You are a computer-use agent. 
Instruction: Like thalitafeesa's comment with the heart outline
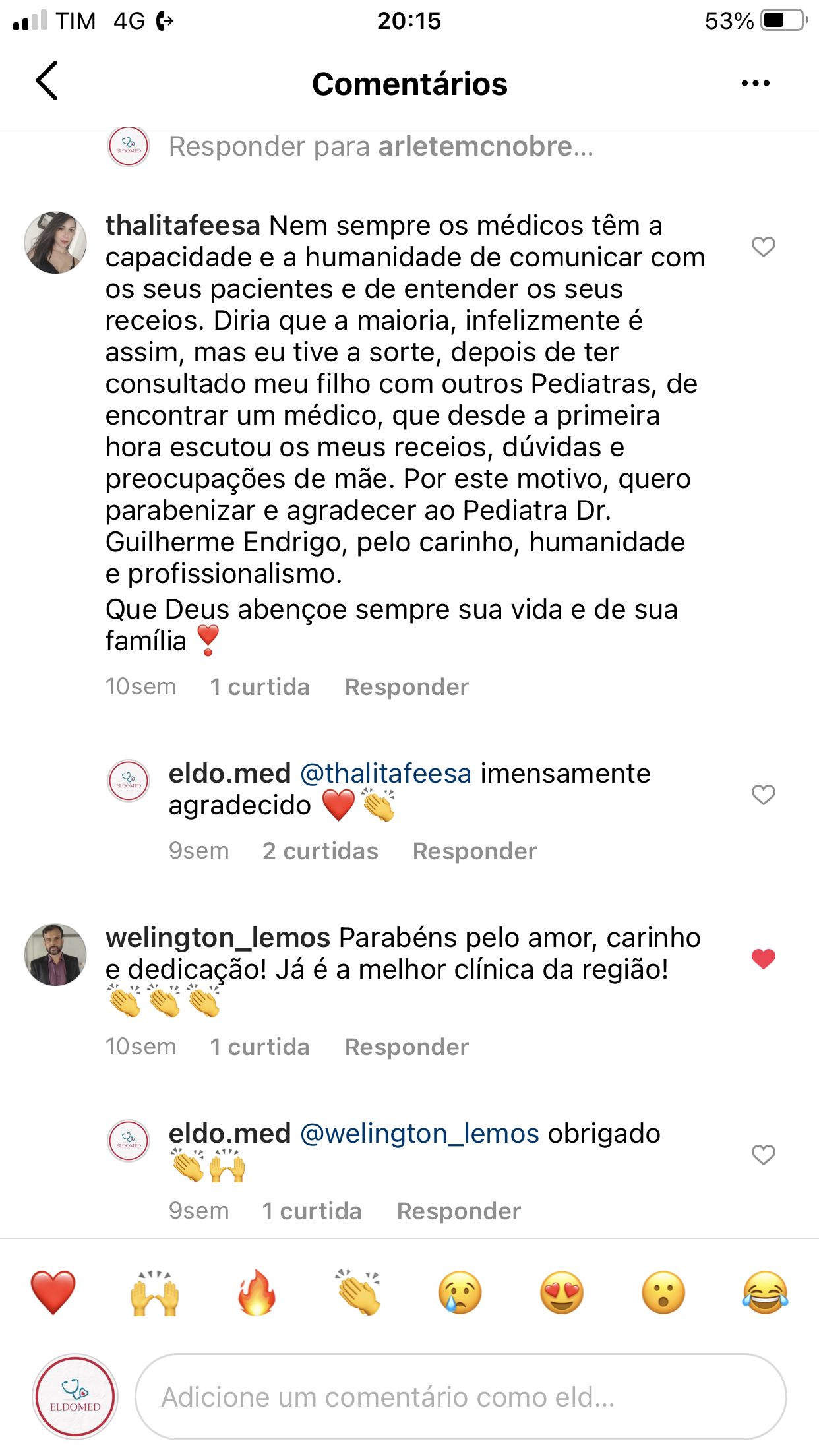click(x=764, y=248)
